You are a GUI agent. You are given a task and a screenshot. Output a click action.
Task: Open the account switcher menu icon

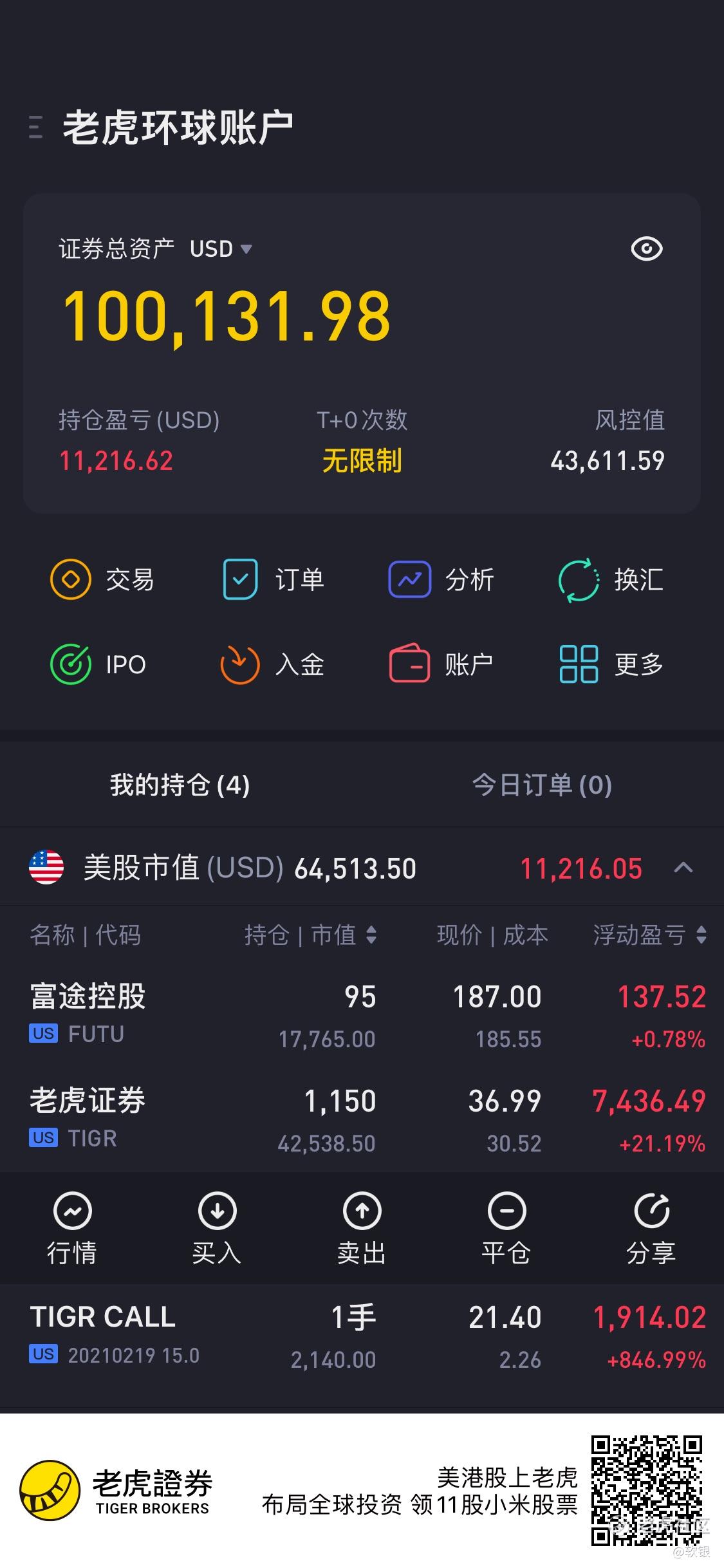pos(36,127)
